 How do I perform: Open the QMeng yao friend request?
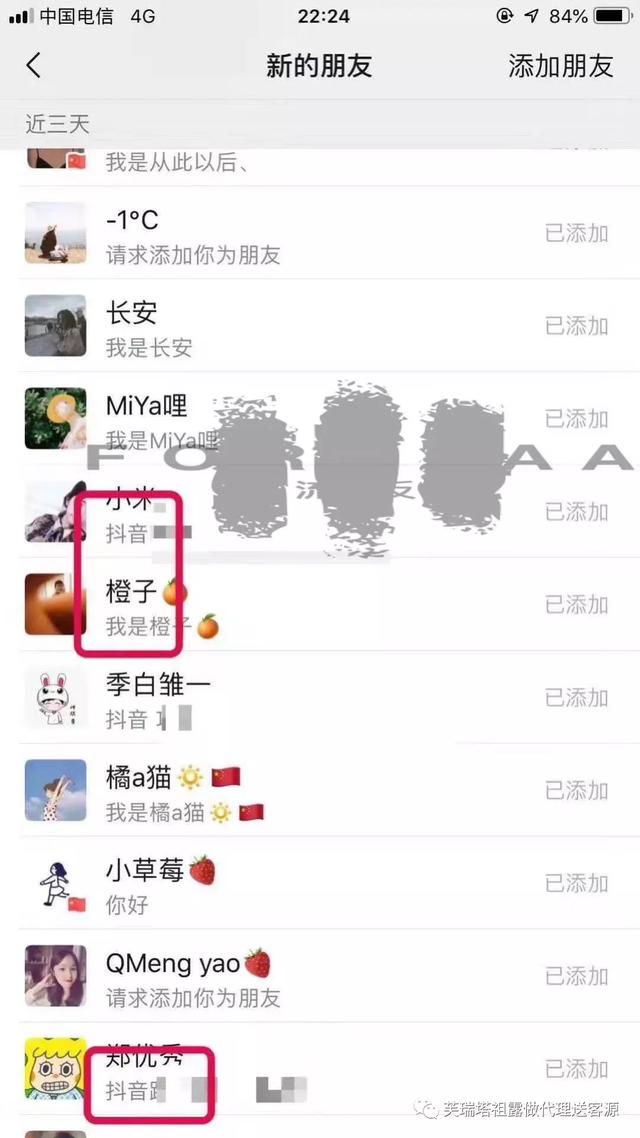click(x=300, y=977)
